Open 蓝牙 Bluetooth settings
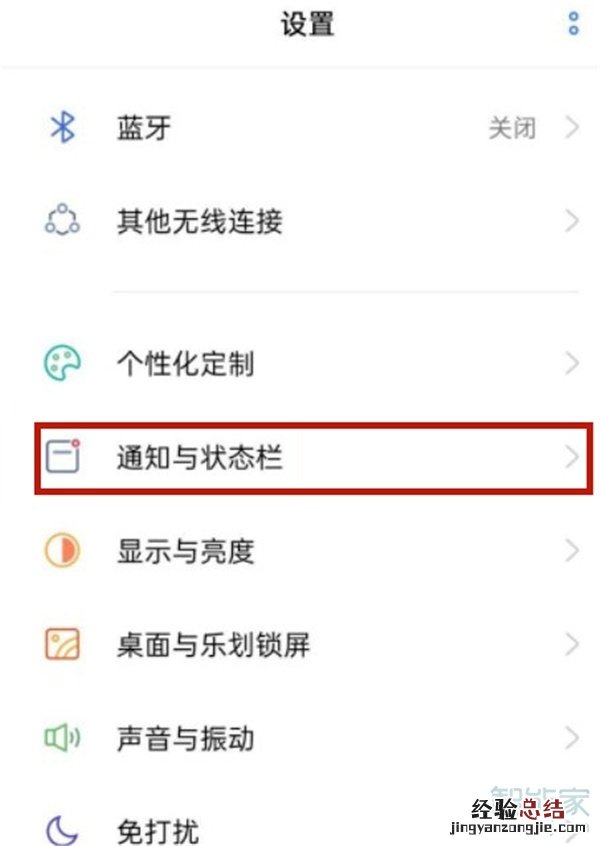 [x=300, y=128]
